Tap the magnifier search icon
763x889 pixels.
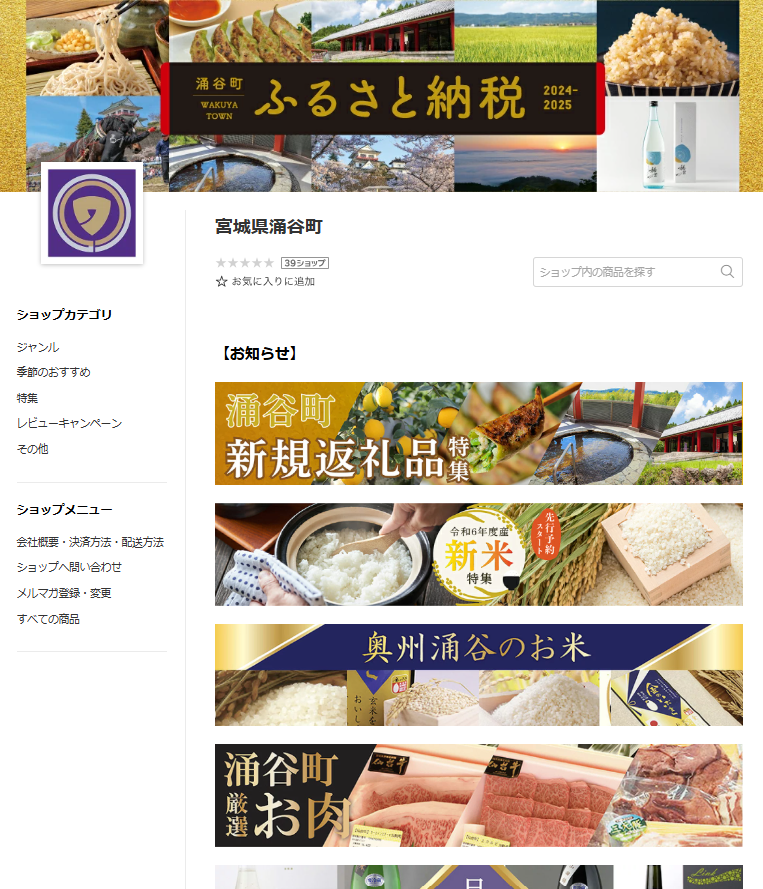pos(727,271)
